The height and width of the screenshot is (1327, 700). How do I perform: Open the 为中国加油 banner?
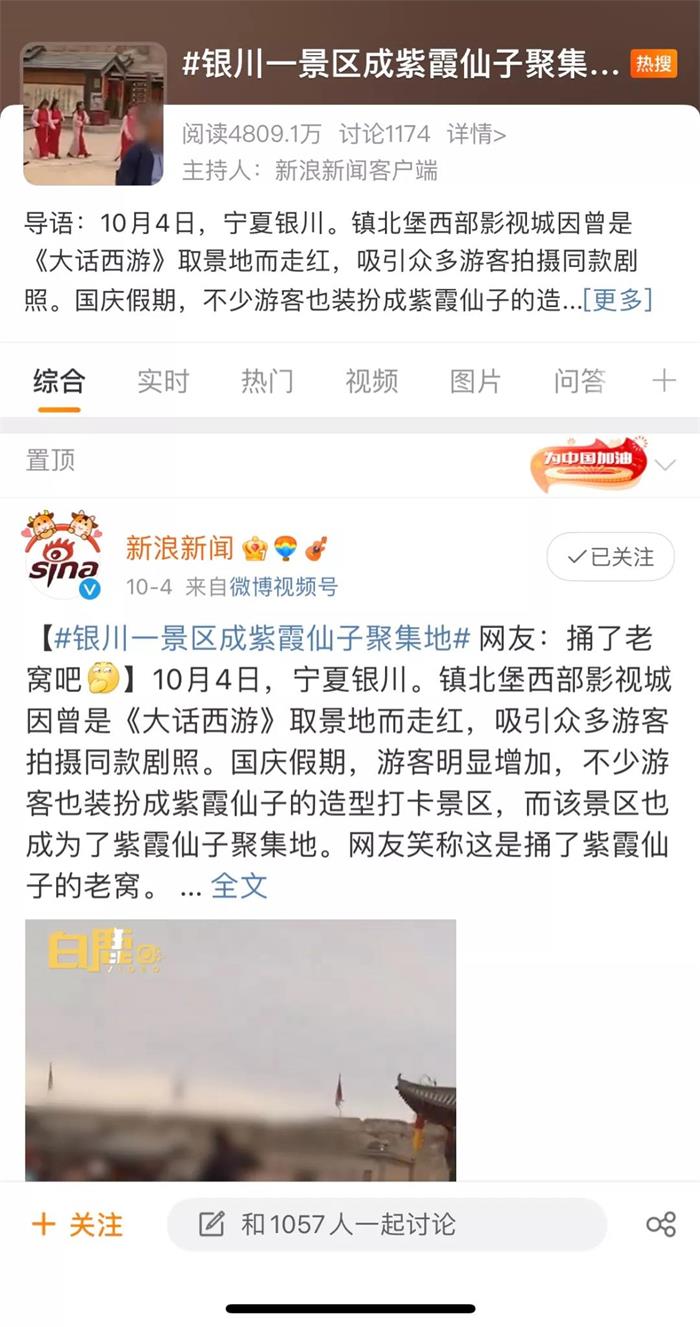pyautogui.click(x=590, y=462)
